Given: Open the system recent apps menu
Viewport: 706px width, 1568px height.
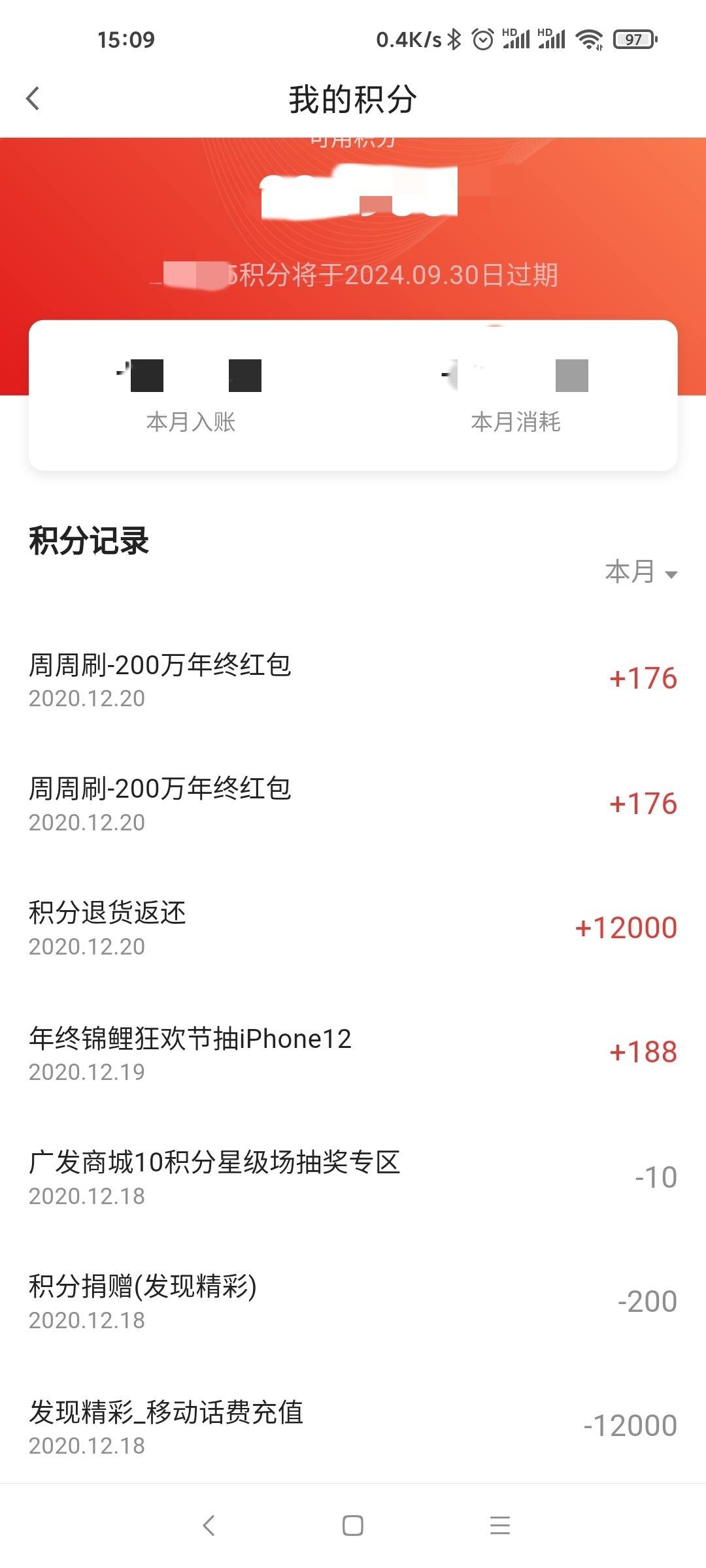Looking at the screenshot, I should coord(500,1526).
